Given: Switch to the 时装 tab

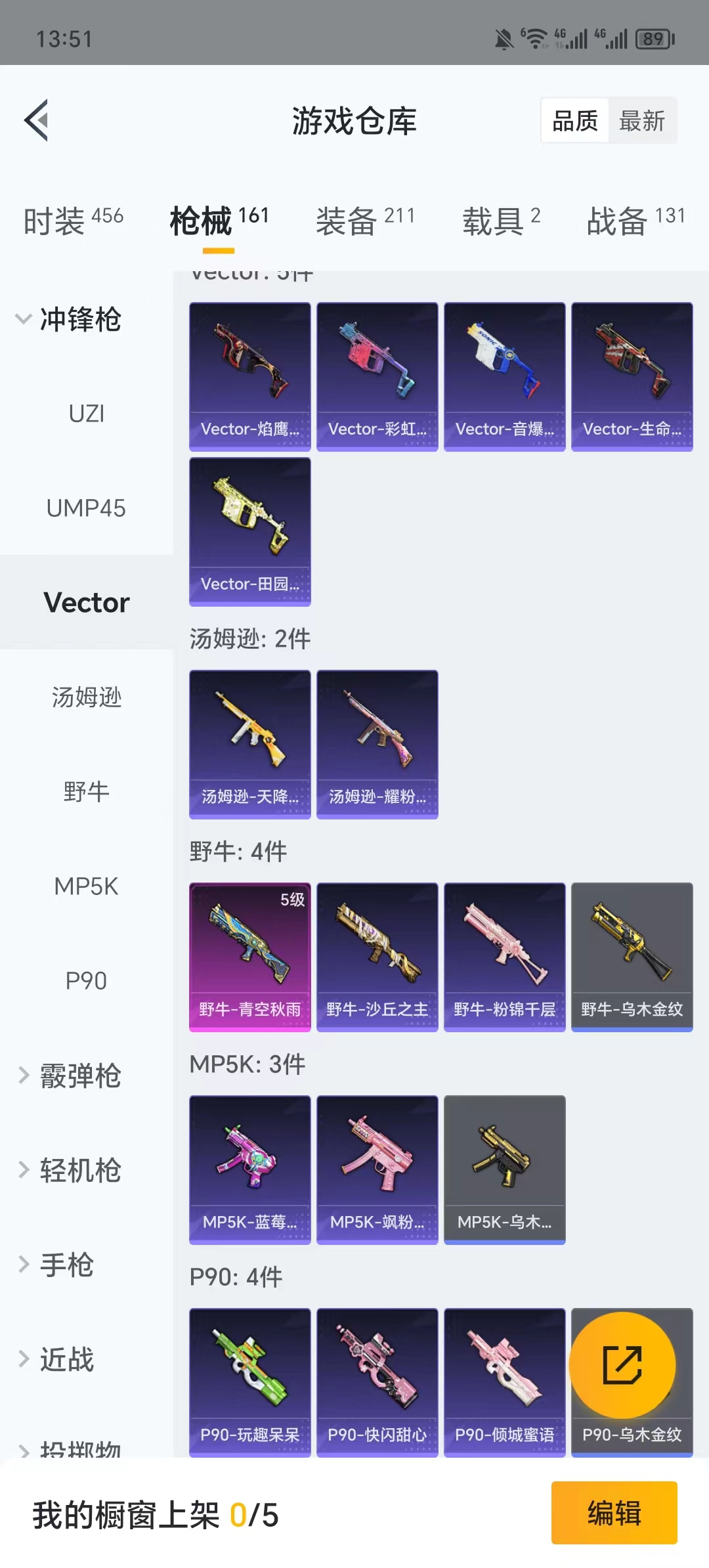Looking at the screenshot, I should [73, 221].
